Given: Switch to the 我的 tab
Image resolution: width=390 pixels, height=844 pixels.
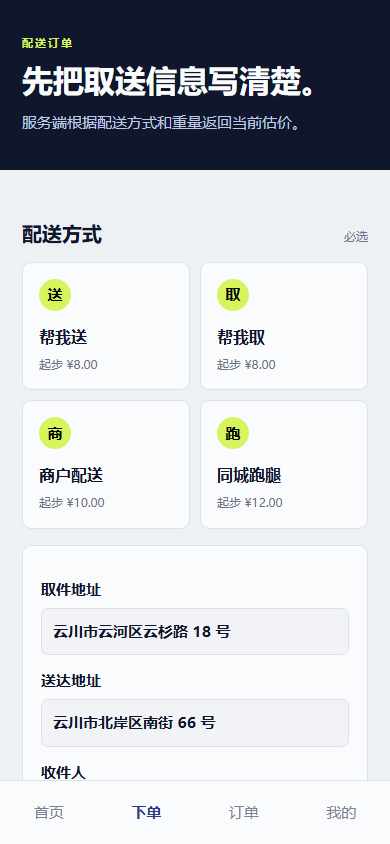Looking at the screenshot, I should tap(341, 812).
